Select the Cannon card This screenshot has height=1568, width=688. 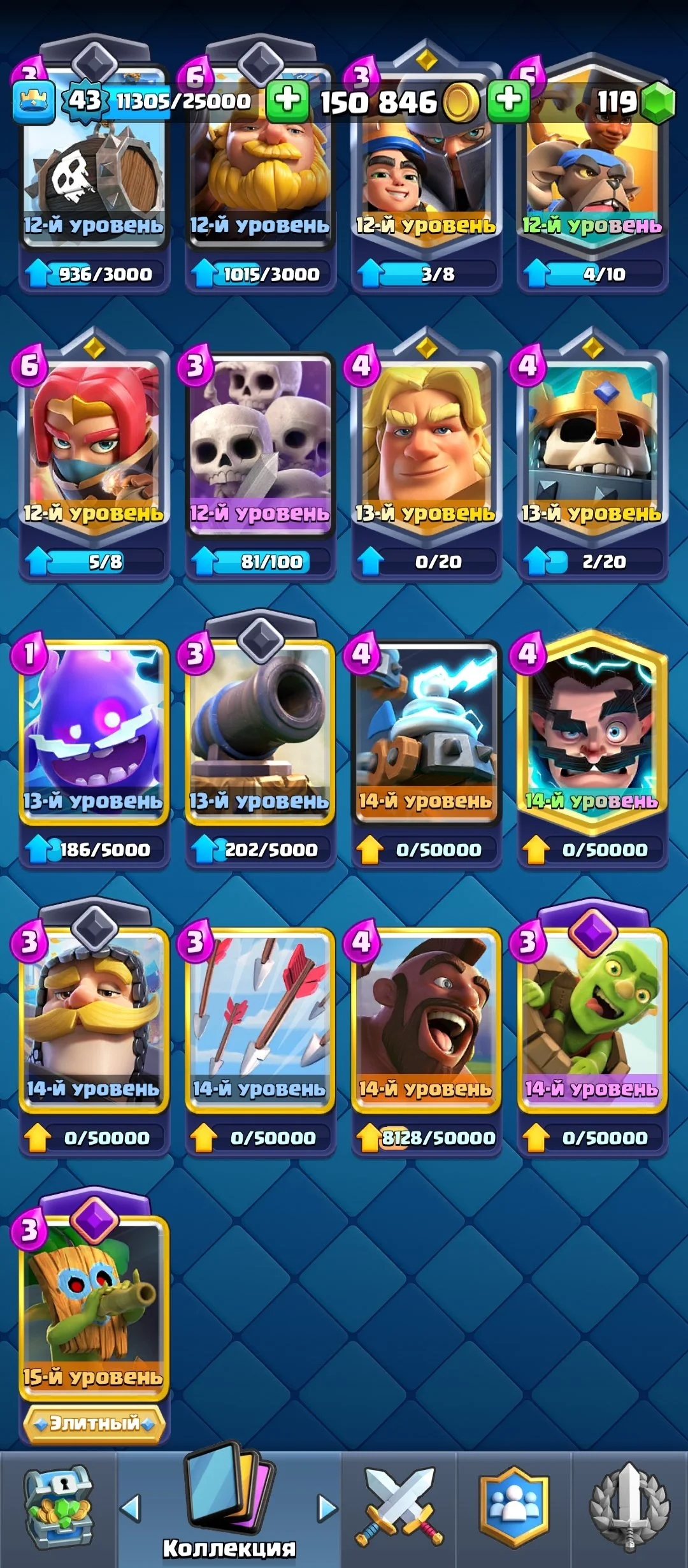coord(260,733)
